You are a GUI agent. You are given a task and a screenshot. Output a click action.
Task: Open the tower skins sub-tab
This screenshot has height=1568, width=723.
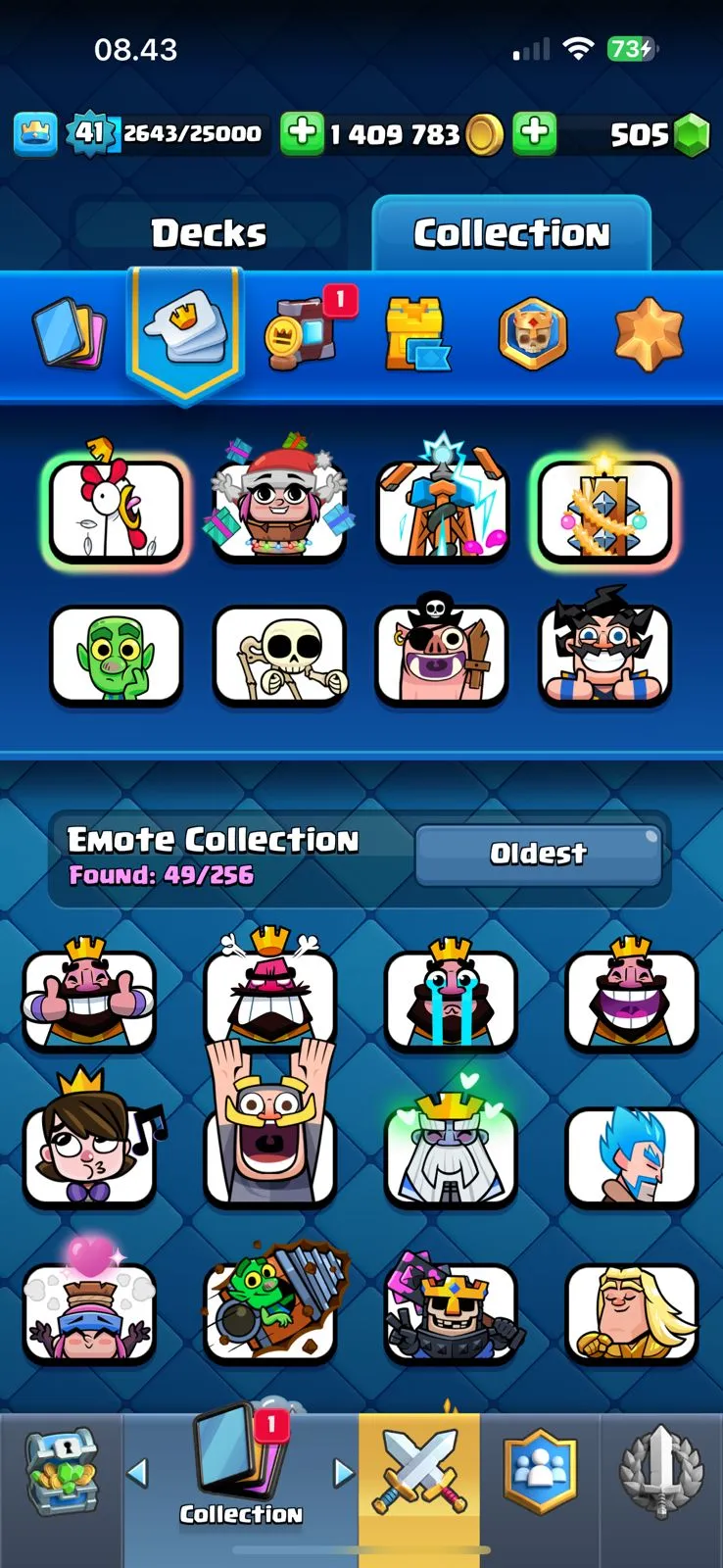[416, 334]
